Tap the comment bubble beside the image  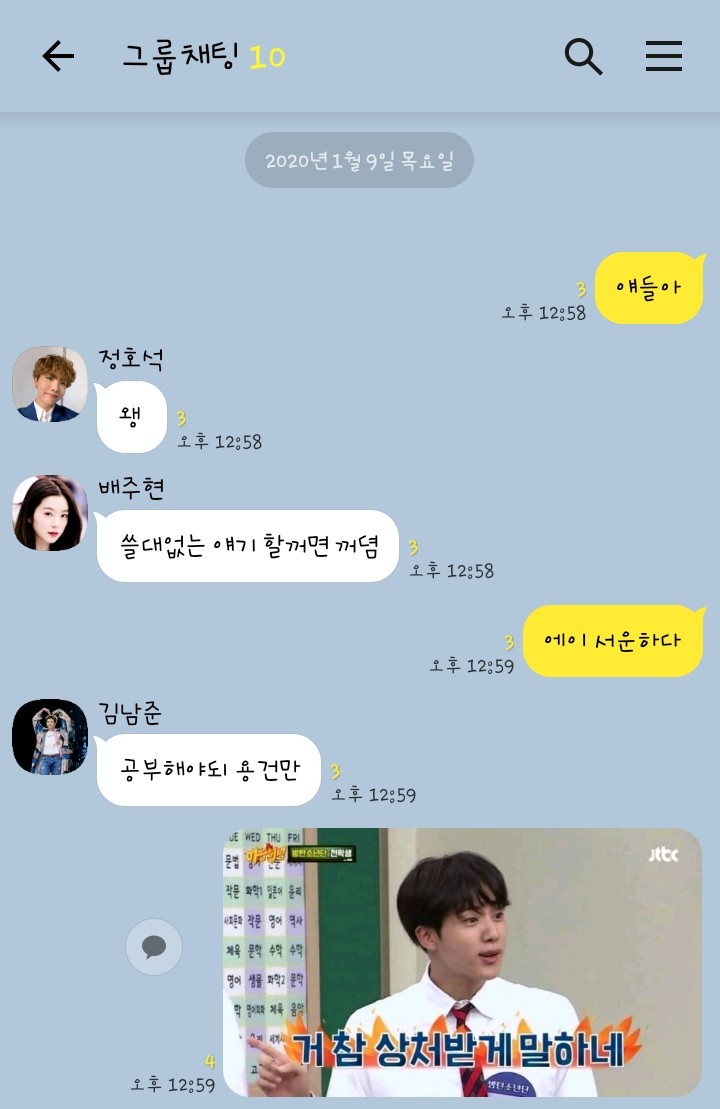click(x=154, y=947)
